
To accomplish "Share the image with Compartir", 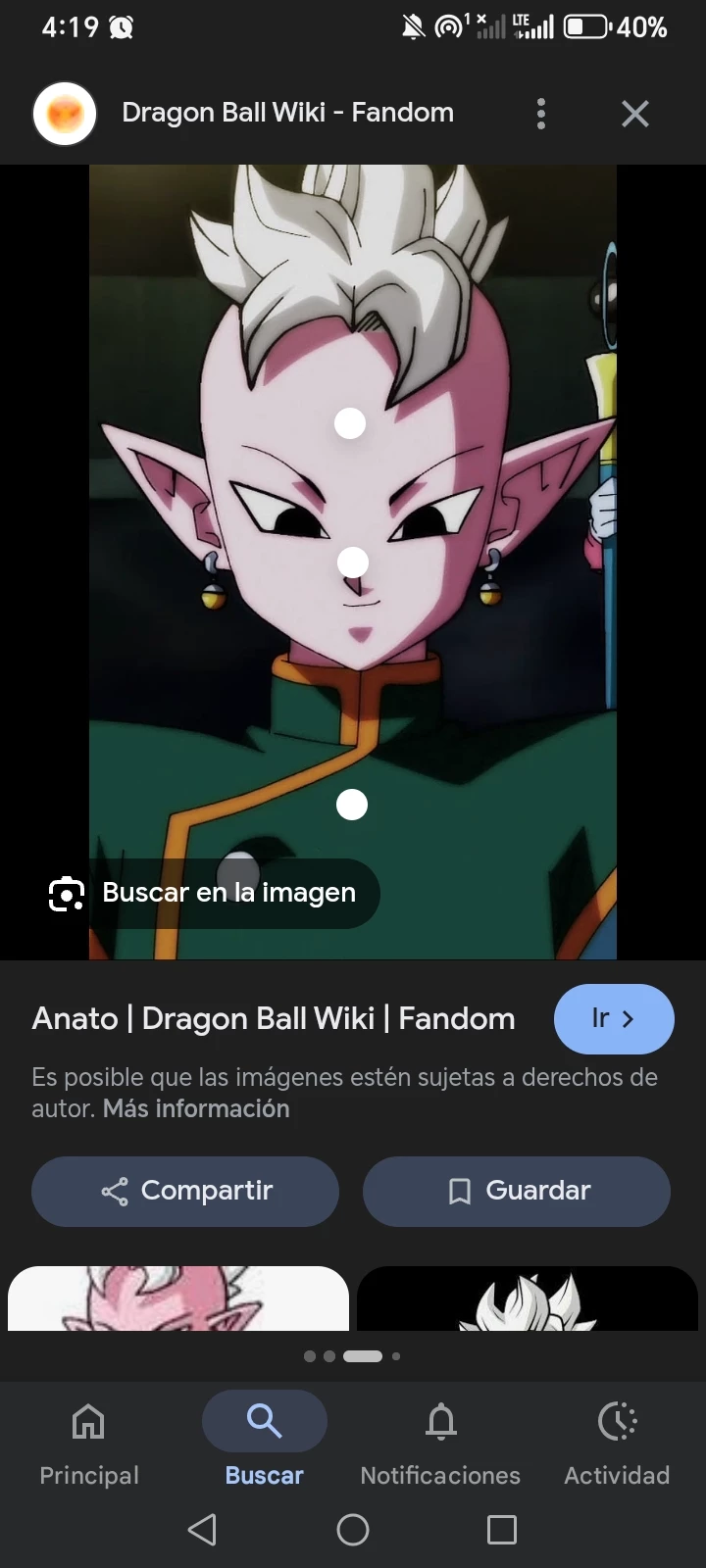I will point(185,1191).
